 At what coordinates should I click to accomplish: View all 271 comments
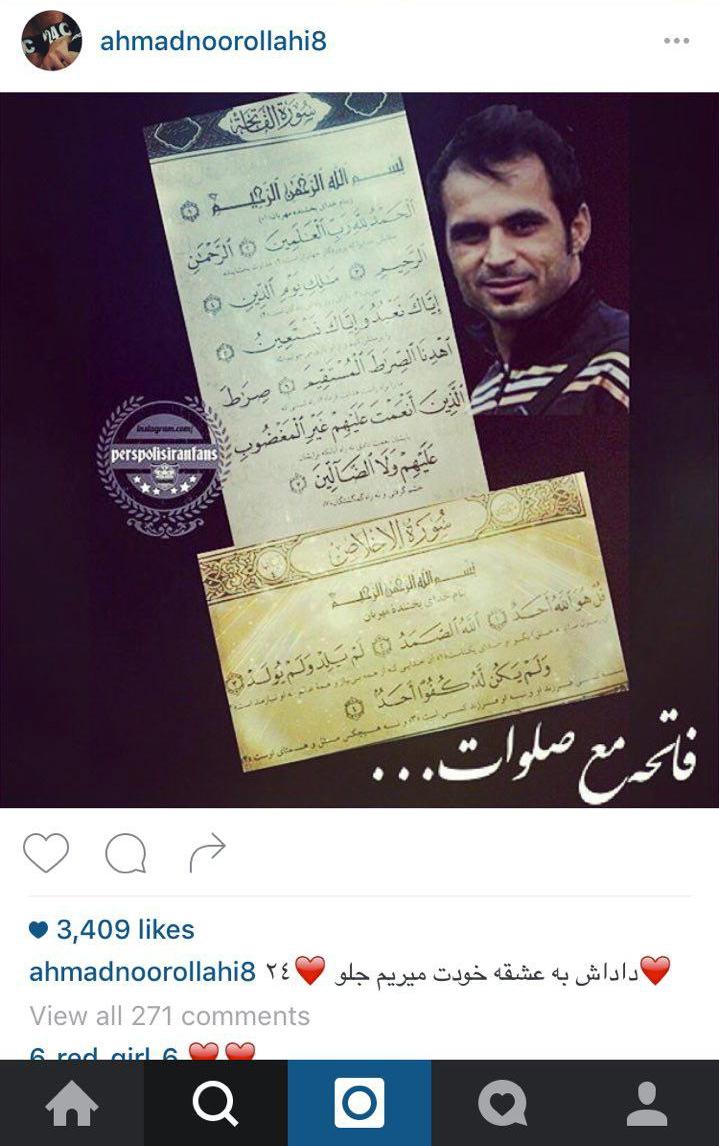point(170,1016)
